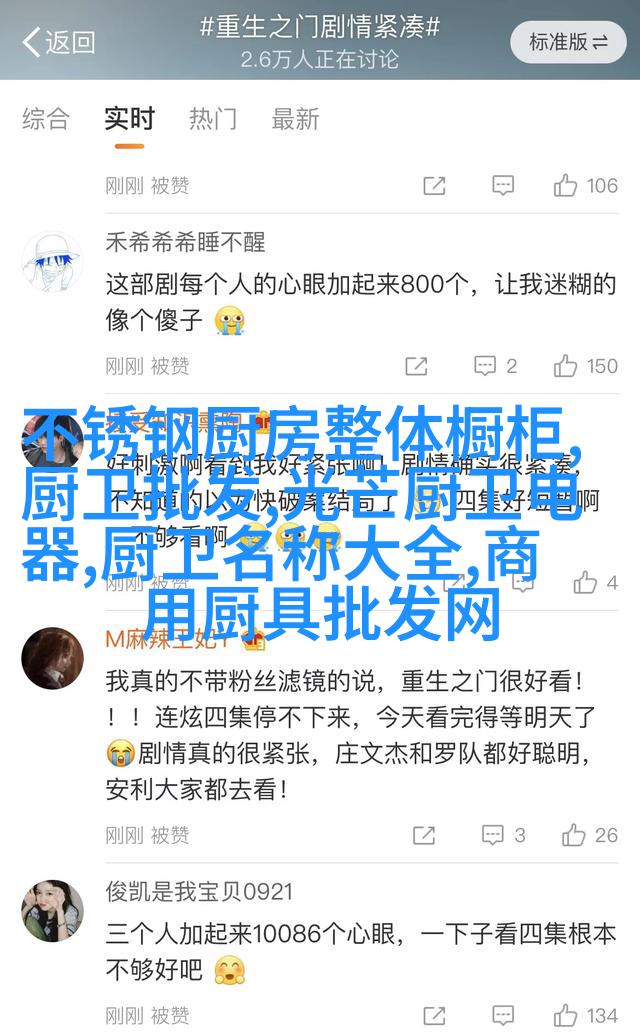View 俊凯是我宝贝0921's profile avatar
640x1033 pixels.
click(52, 911)
